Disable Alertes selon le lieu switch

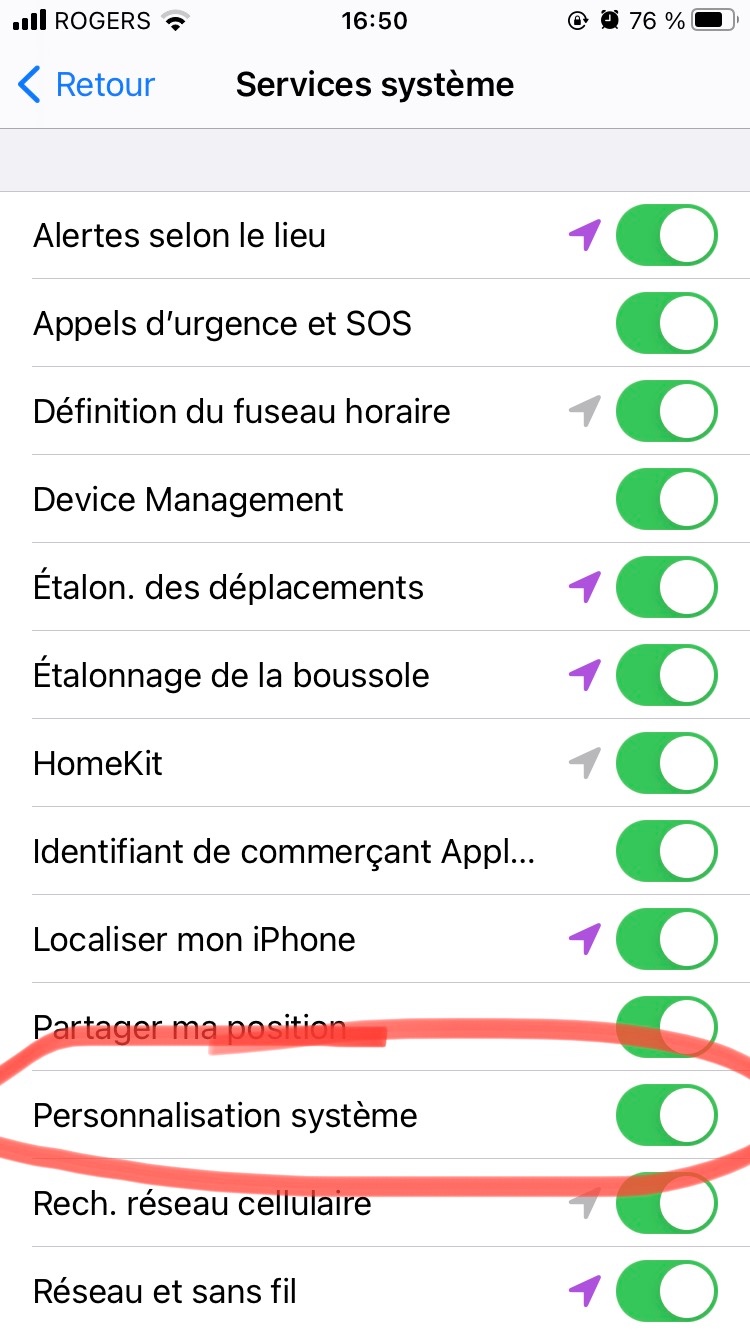[666, 236]
